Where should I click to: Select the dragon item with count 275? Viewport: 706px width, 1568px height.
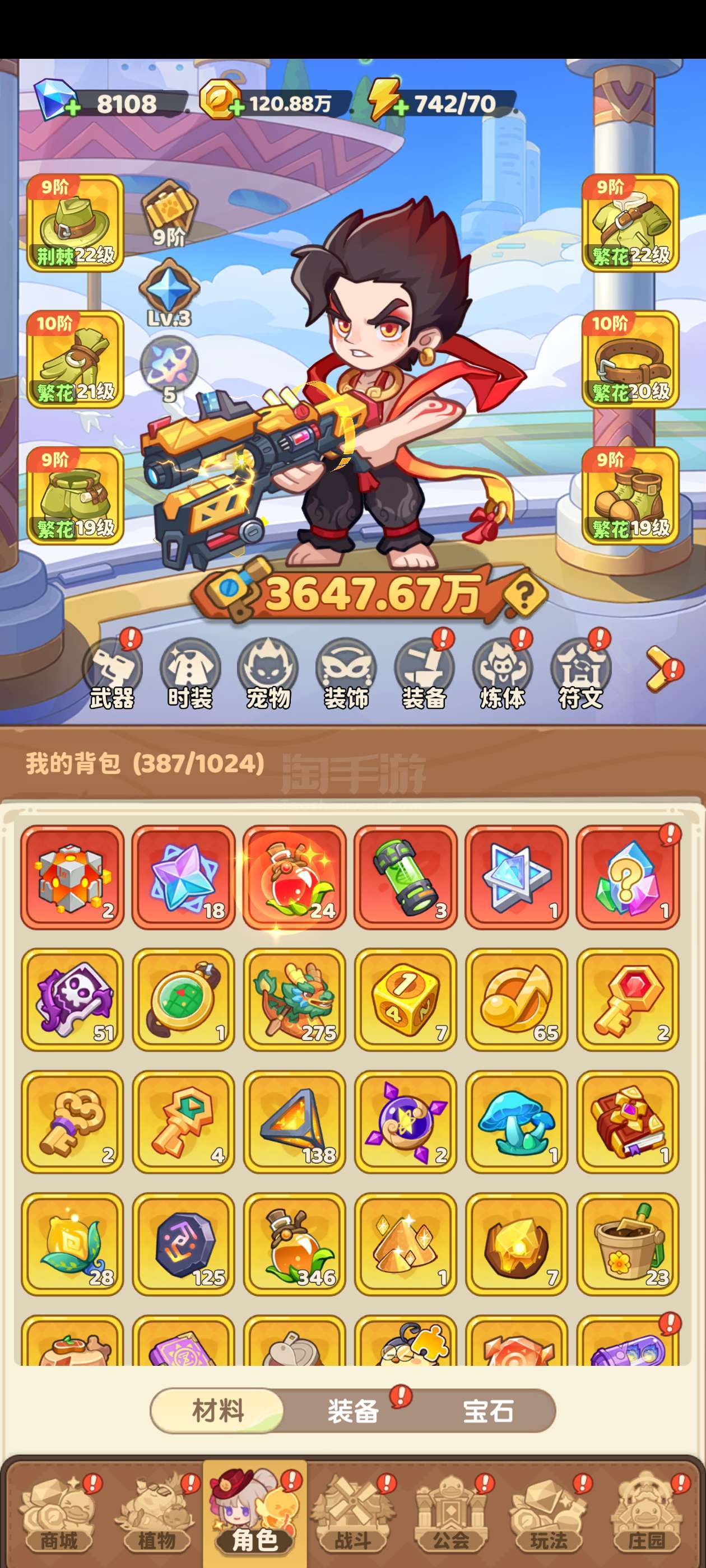(x=294, y=999)
